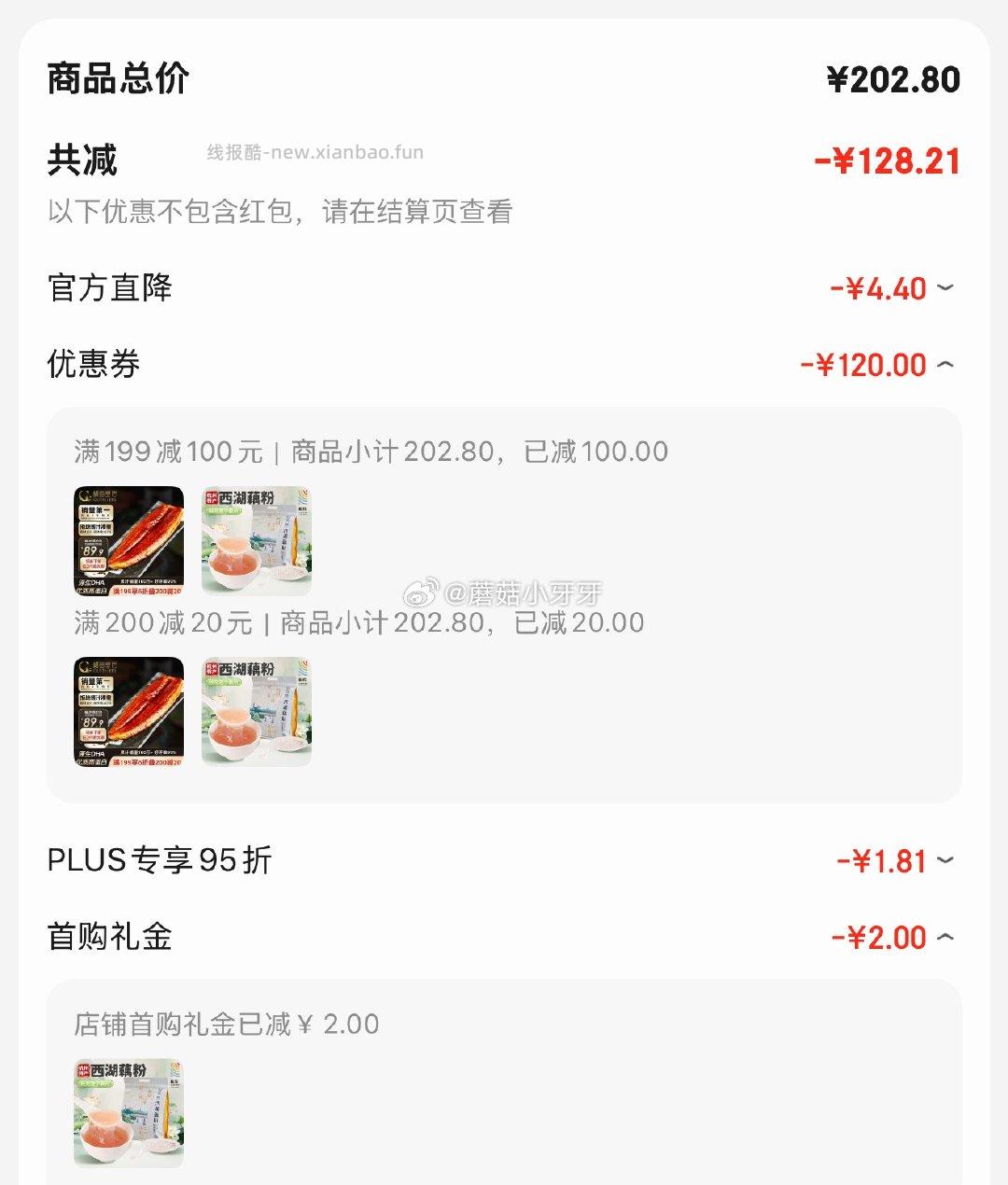
Task: Expand the PLUS专享95折 details
Action: (945, 860)
